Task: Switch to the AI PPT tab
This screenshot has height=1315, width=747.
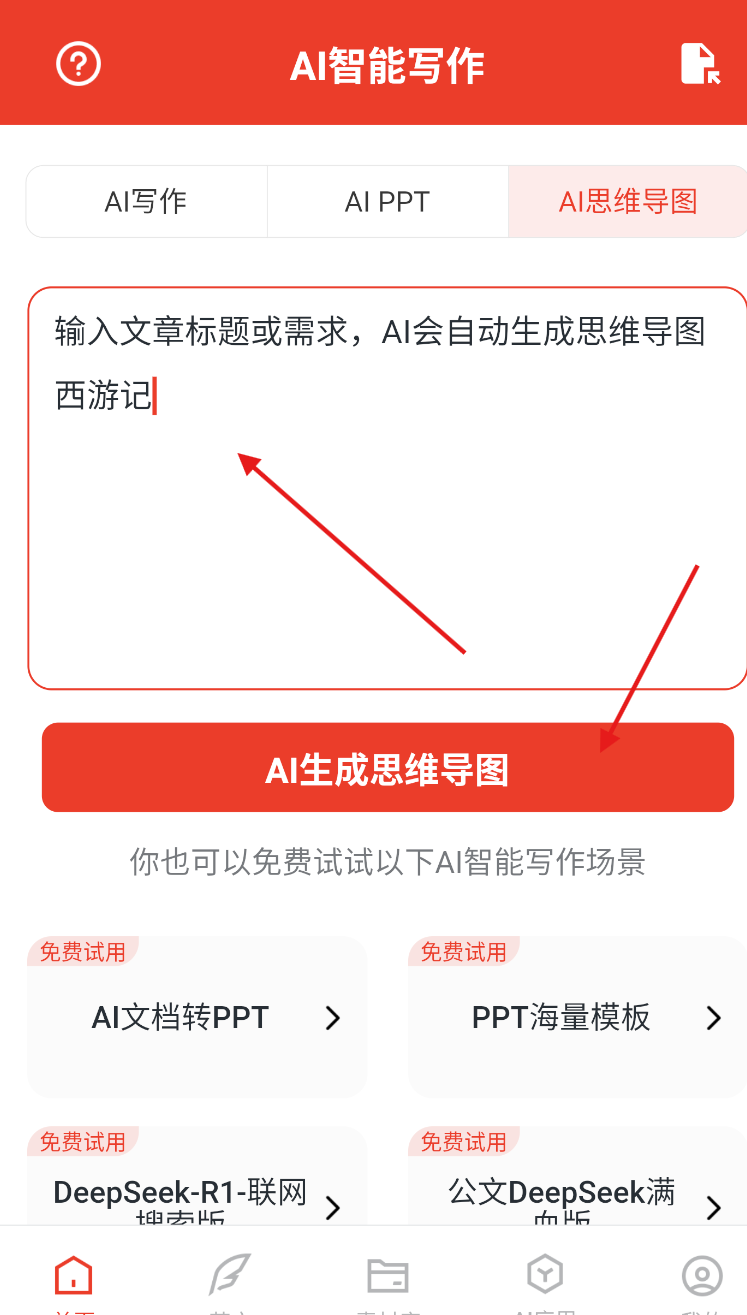Action: [x=387, y=201]
